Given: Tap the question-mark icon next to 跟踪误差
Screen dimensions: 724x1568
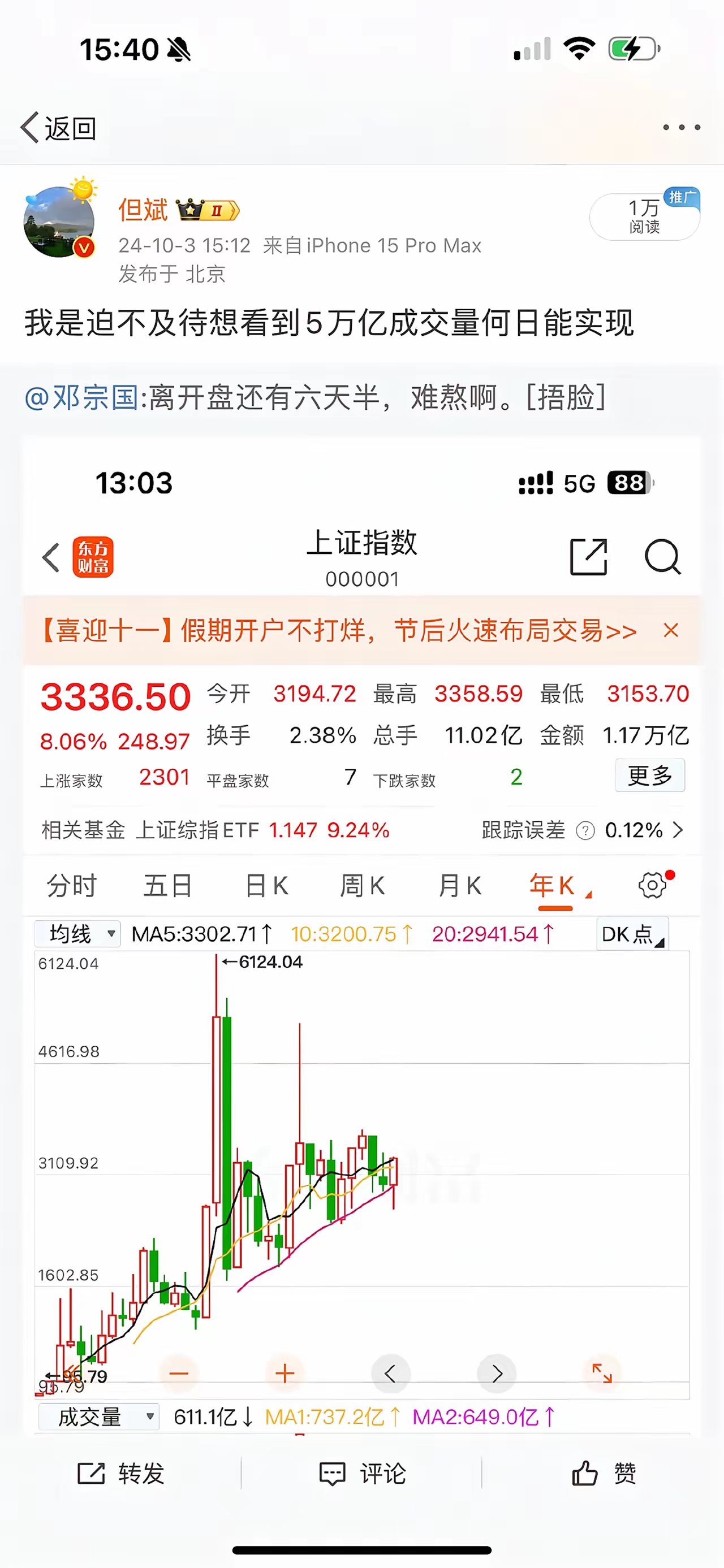Looking at the screenshot, I should pyautogui.click(x=586, y=830).
